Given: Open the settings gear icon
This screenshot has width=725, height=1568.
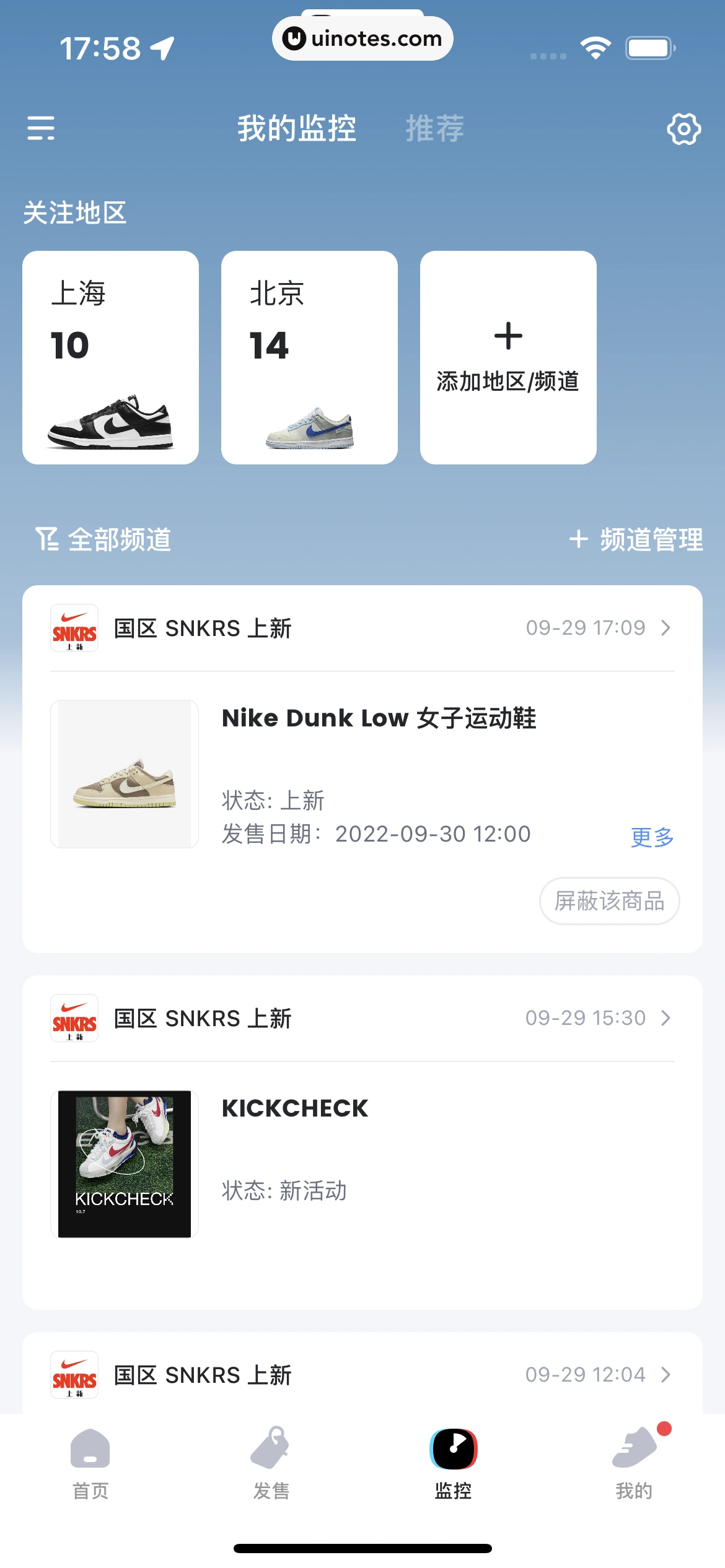Looking at the screenshot, I should point(683,129).
